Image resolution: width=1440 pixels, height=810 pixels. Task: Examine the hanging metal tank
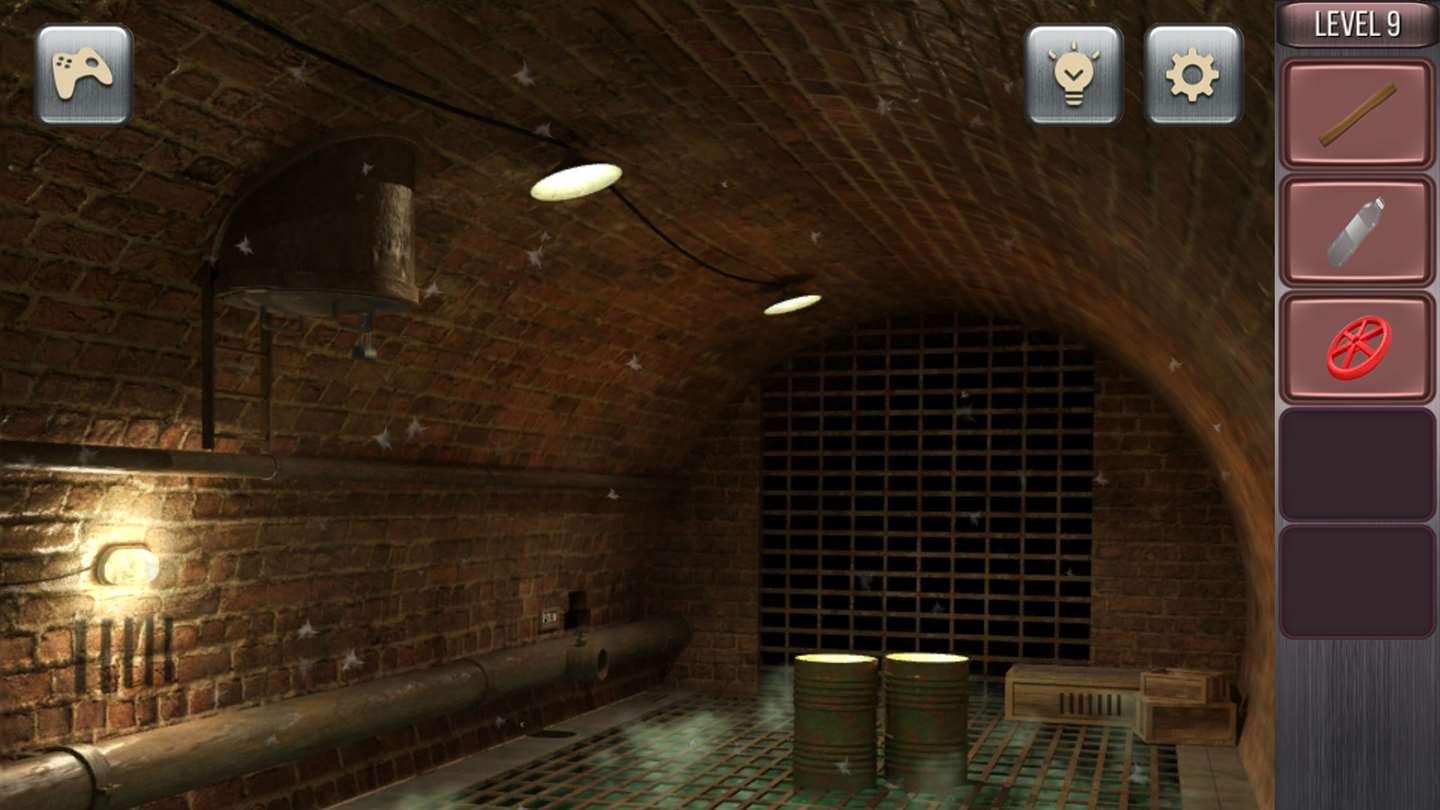pyautogui.click(x=320, y=232)
